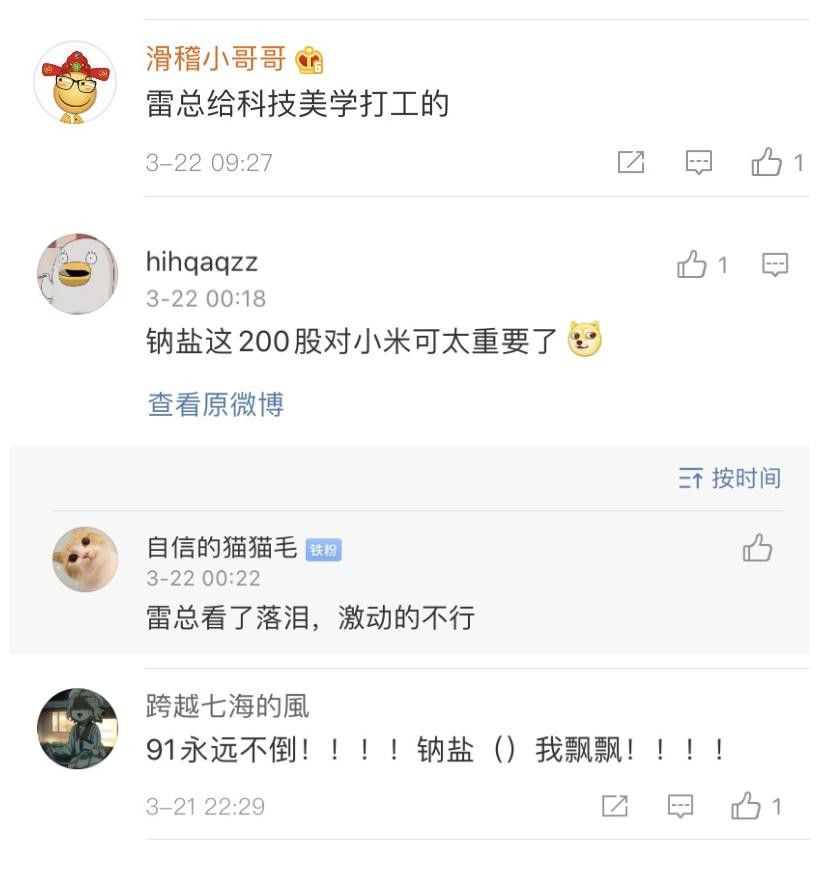The width and height of the screenshot is (820, 869).
Task: Open 跨越七海的風's profile avatar
Action: (76, 727)
